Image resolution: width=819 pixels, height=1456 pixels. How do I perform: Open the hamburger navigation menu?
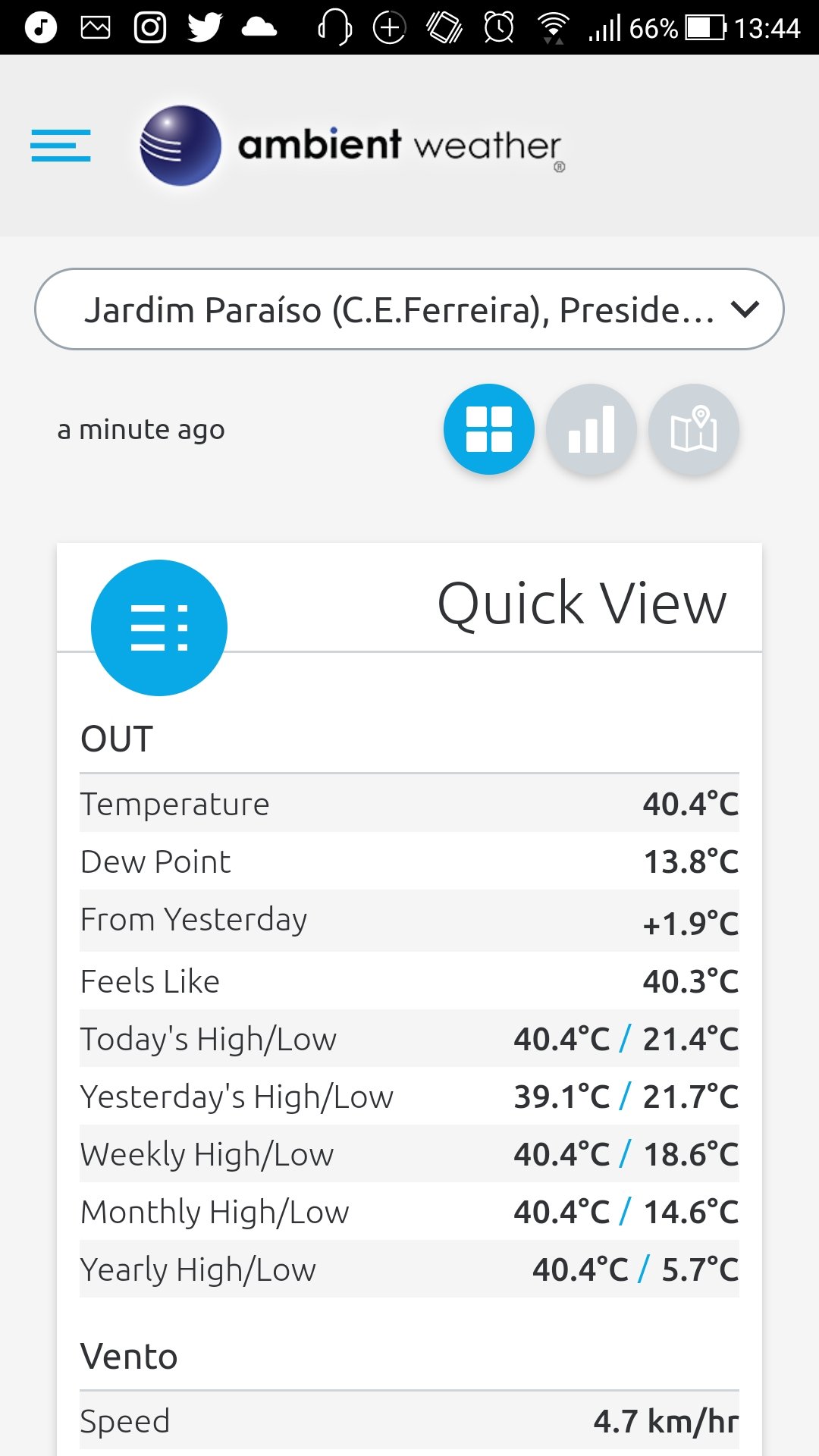[61, 146]
